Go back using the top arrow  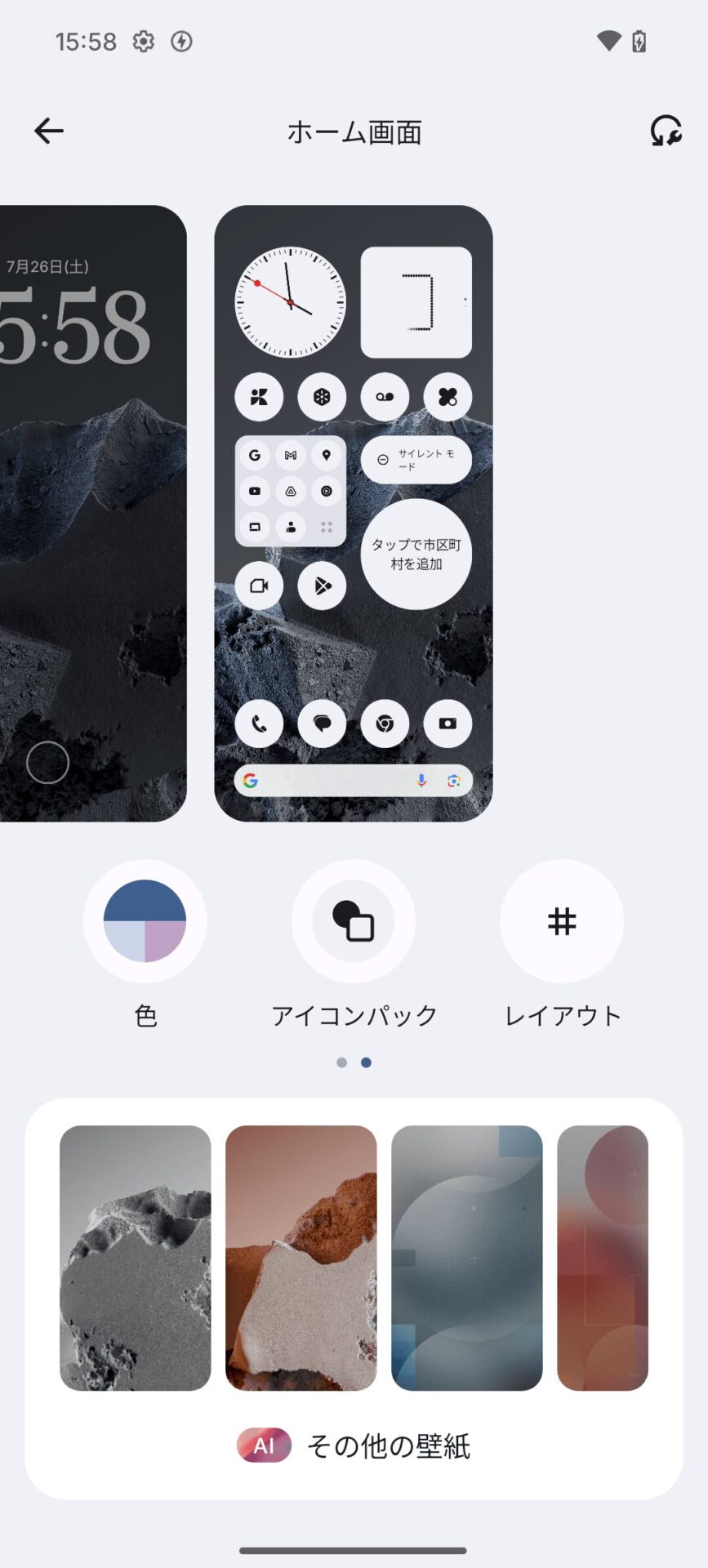[49, 131]
